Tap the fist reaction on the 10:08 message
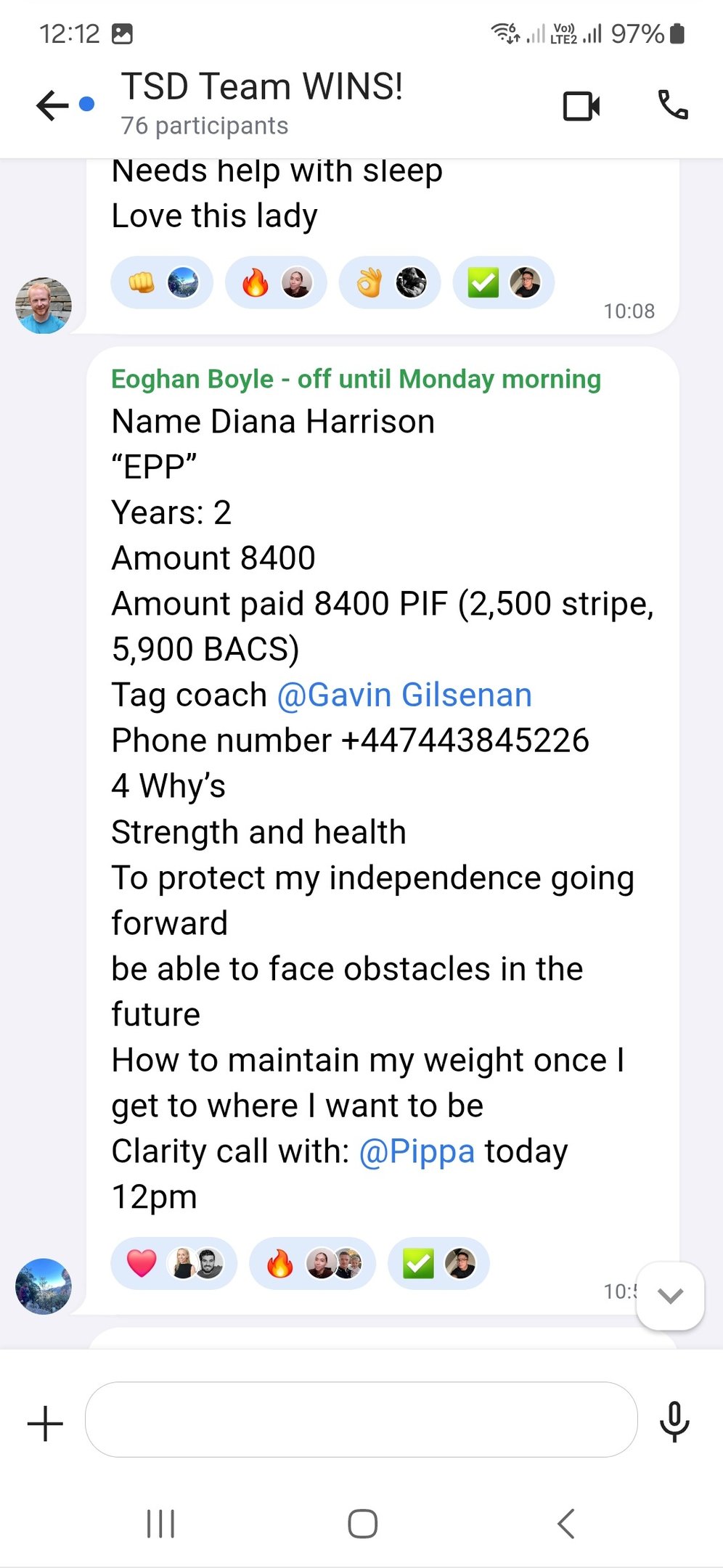 [161, 282]
